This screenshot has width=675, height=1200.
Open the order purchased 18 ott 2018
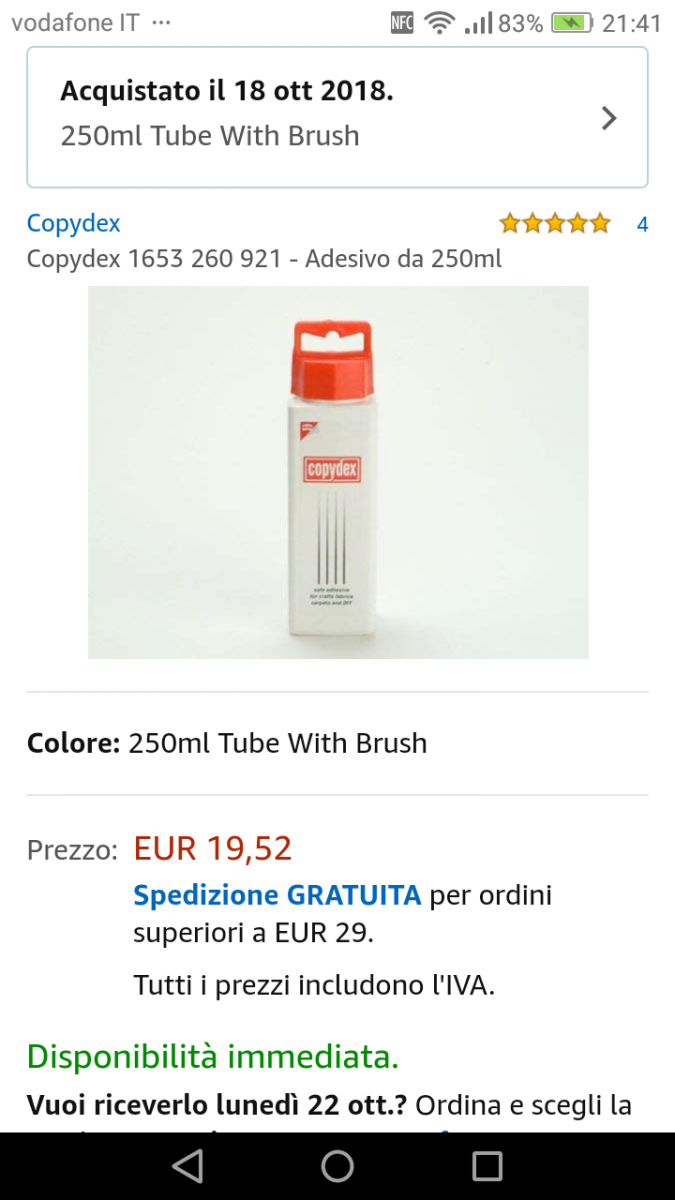pyautogui.click(x=337, y=118)
